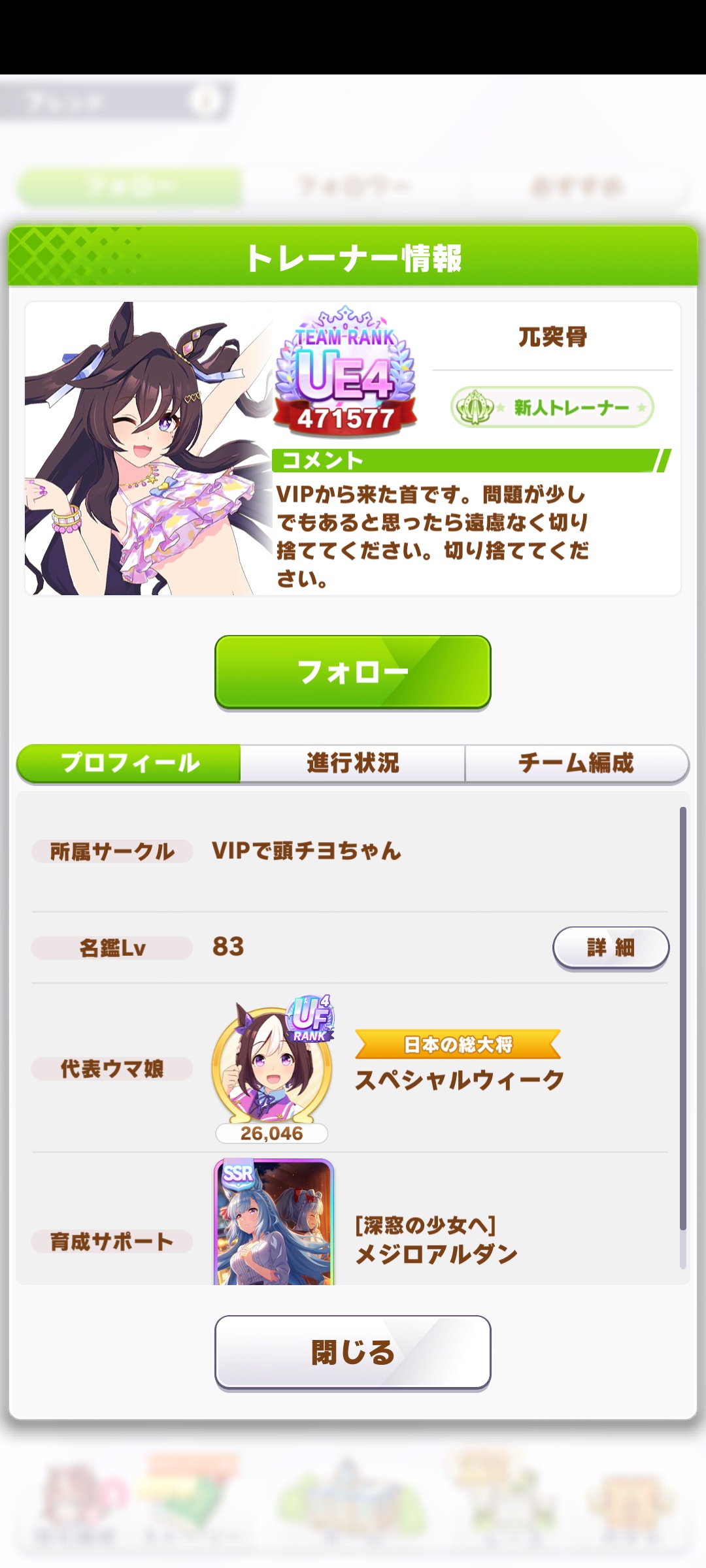Screen dimensions: 706x1568
Task: Close the dialog with 閉じる
Action: (353, 1352)
